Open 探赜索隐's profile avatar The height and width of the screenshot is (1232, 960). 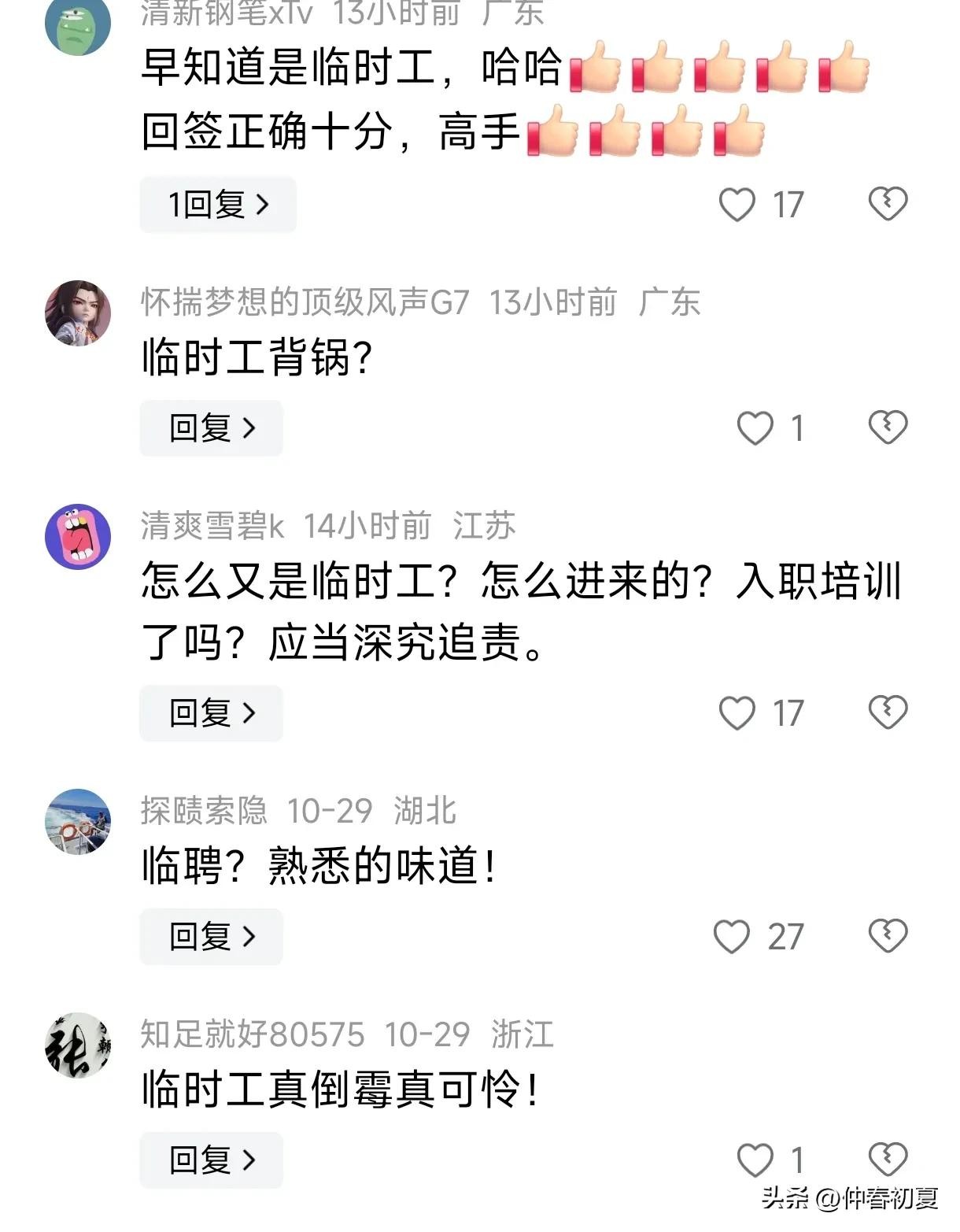coord(78,821)
